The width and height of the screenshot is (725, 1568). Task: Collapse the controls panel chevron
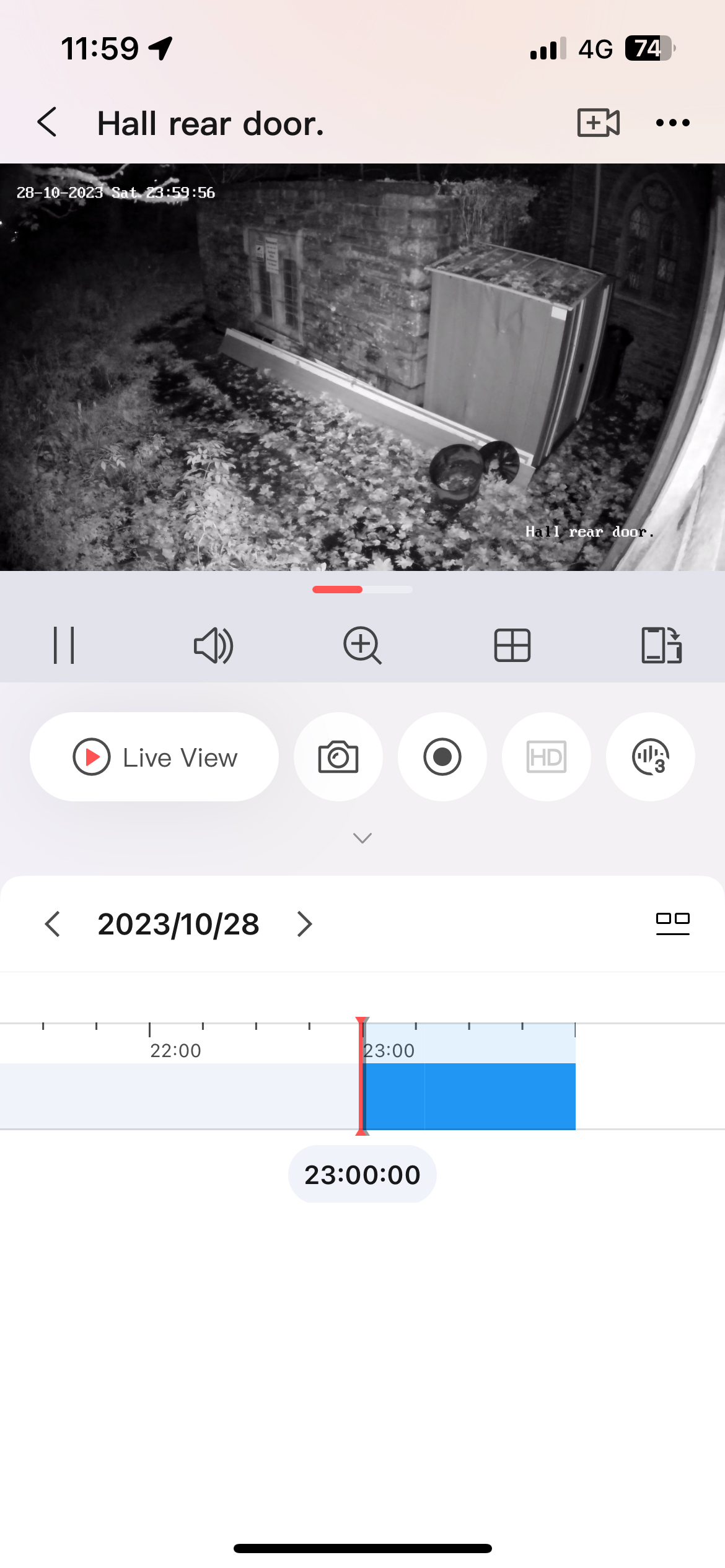click(x=362, y=838)
